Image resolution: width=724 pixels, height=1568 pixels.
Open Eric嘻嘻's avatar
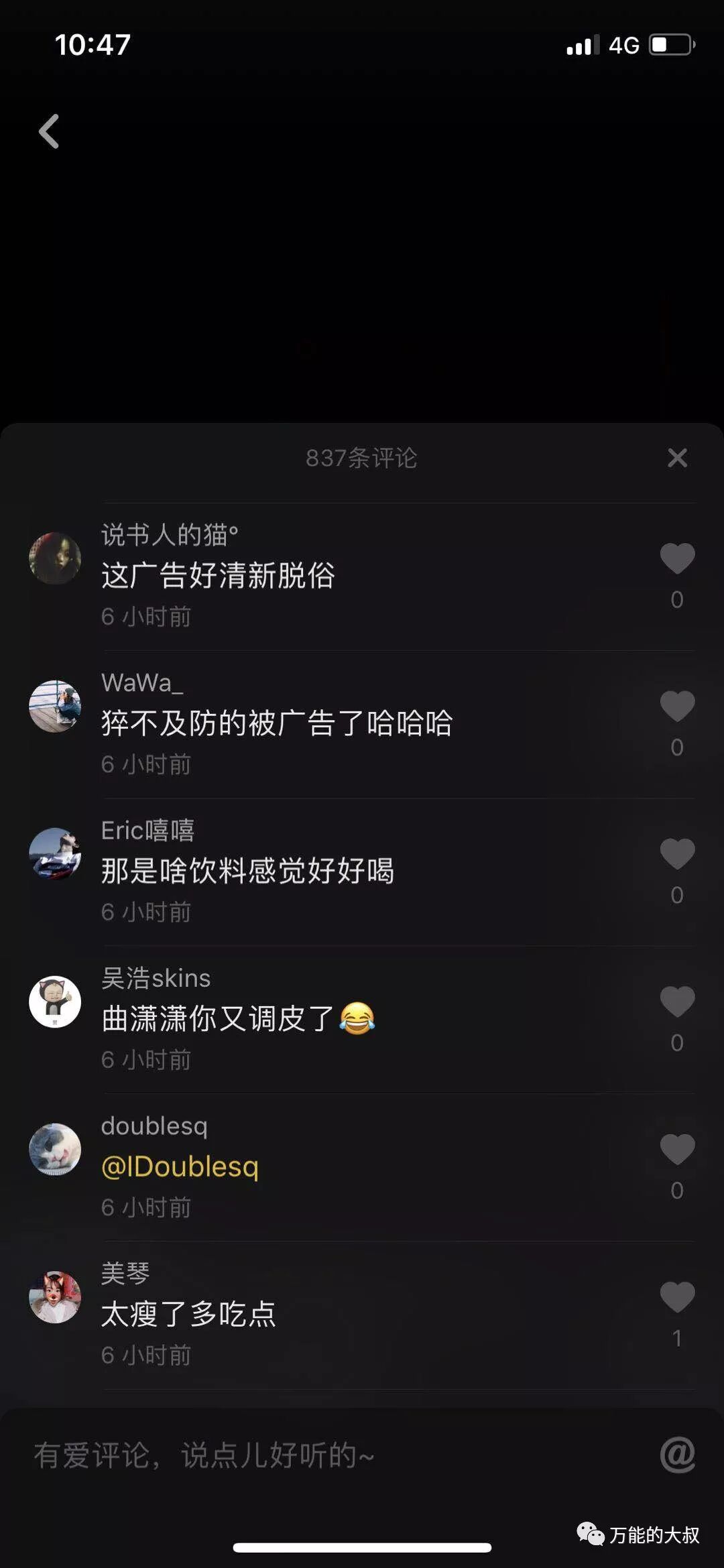tap(55, 853)
